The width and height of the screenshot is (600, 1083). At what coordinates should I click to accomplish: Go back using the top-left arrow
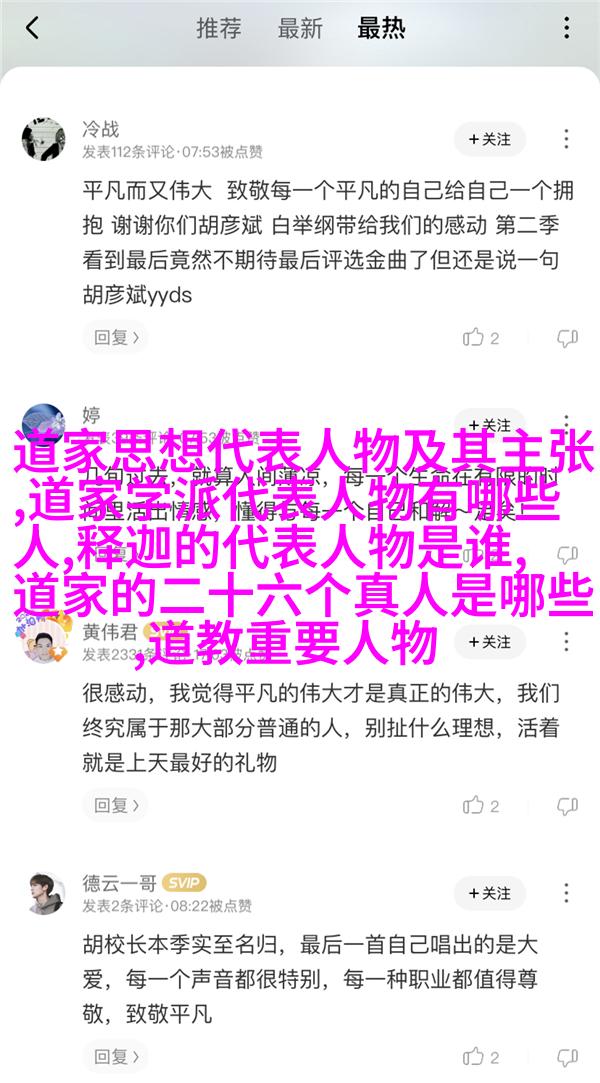[32, 27]
